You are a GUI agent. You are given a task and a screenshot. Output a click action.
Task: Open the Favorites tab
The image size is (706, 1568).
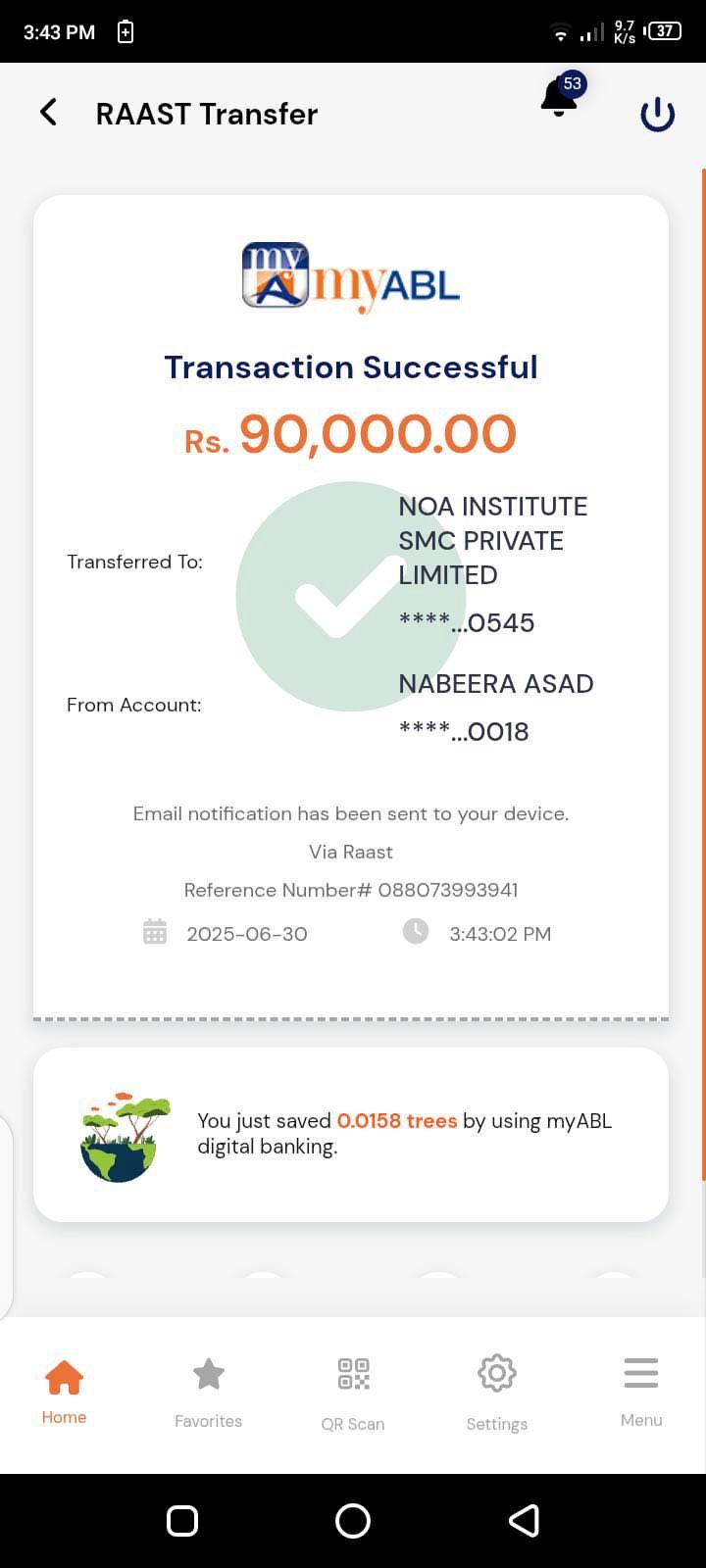pos(208,1390)
